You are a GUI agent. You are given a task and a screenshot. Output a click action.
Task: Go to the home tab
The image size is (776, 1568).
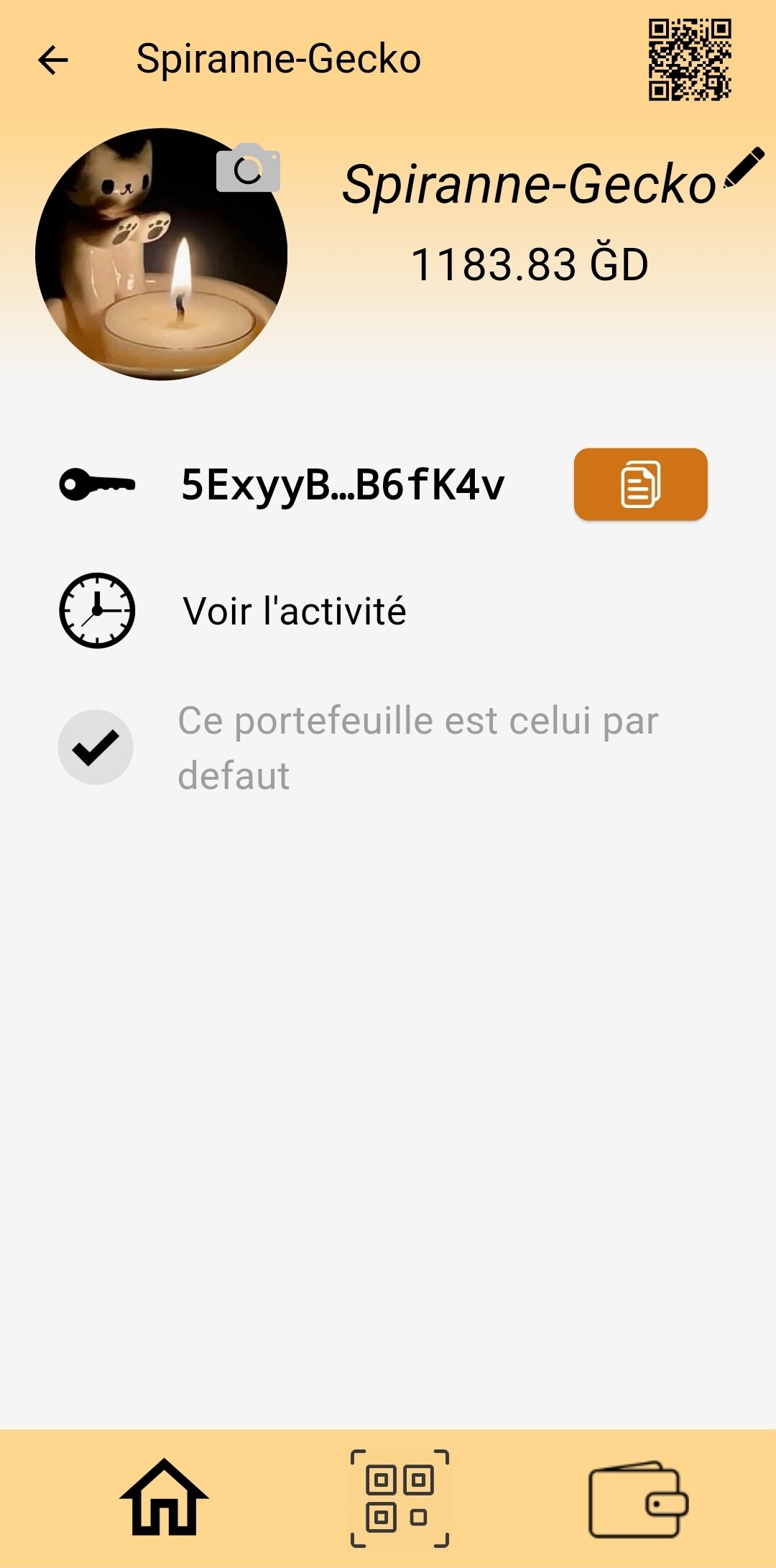pos(164,1497)
